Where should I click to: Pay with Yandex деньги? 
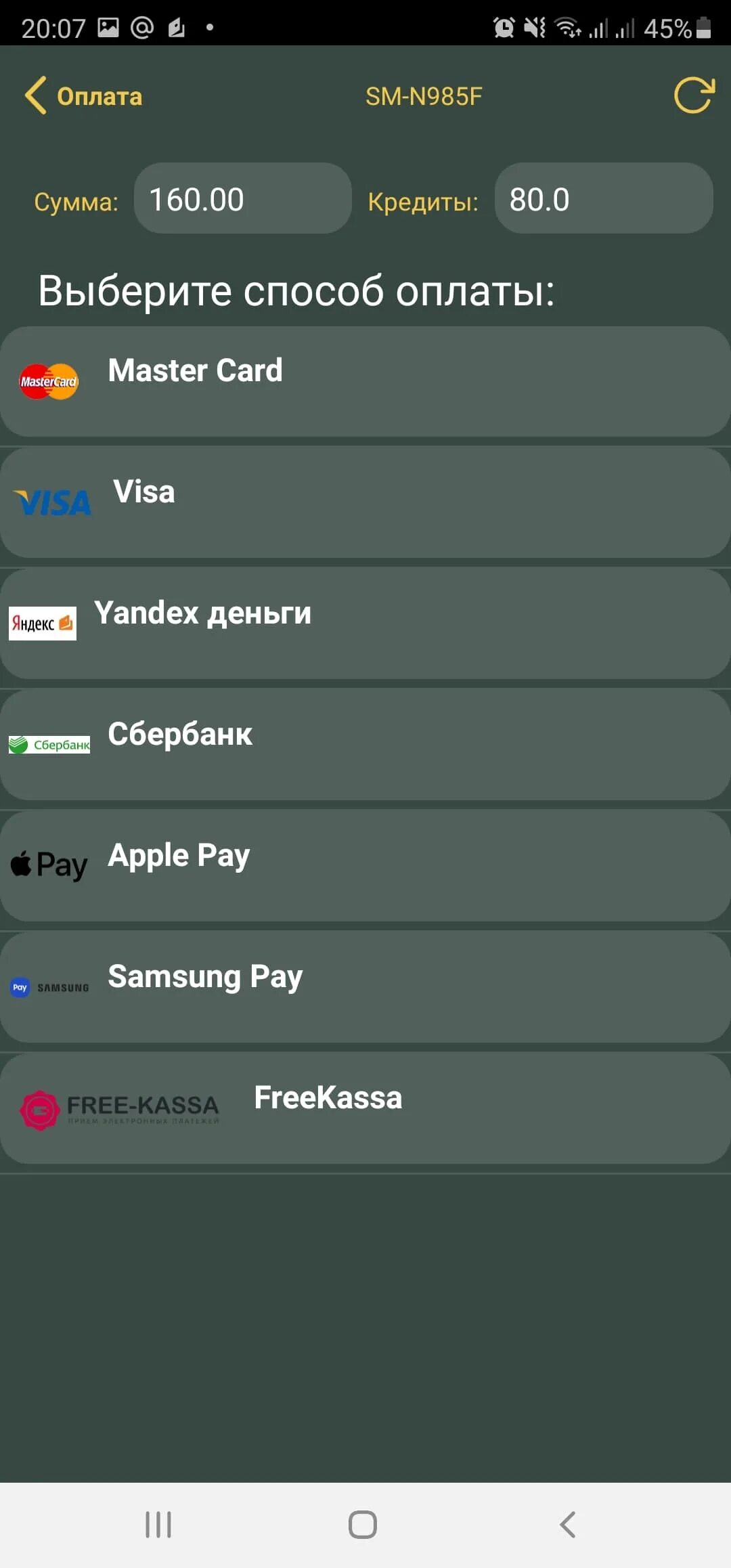365,624
